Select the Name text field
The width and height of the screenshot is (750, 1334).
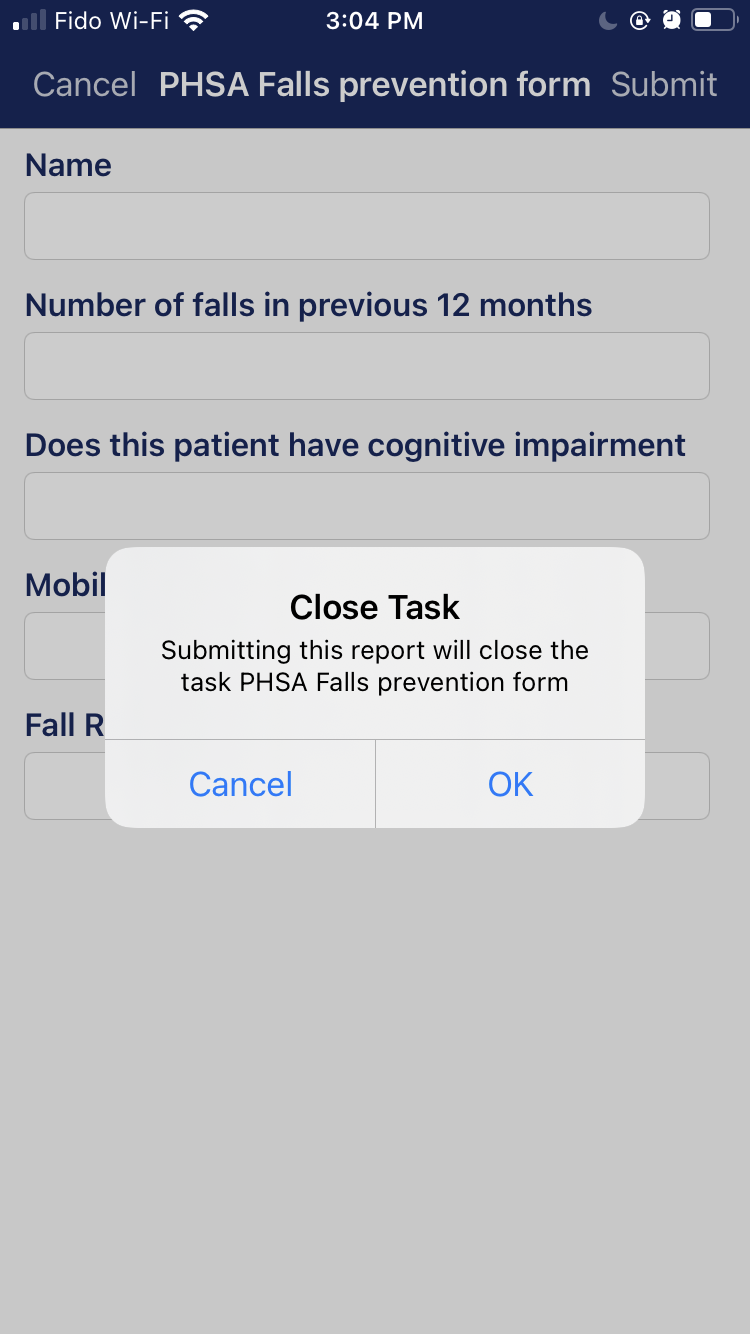pyautogui.click(x=367, y=226)
